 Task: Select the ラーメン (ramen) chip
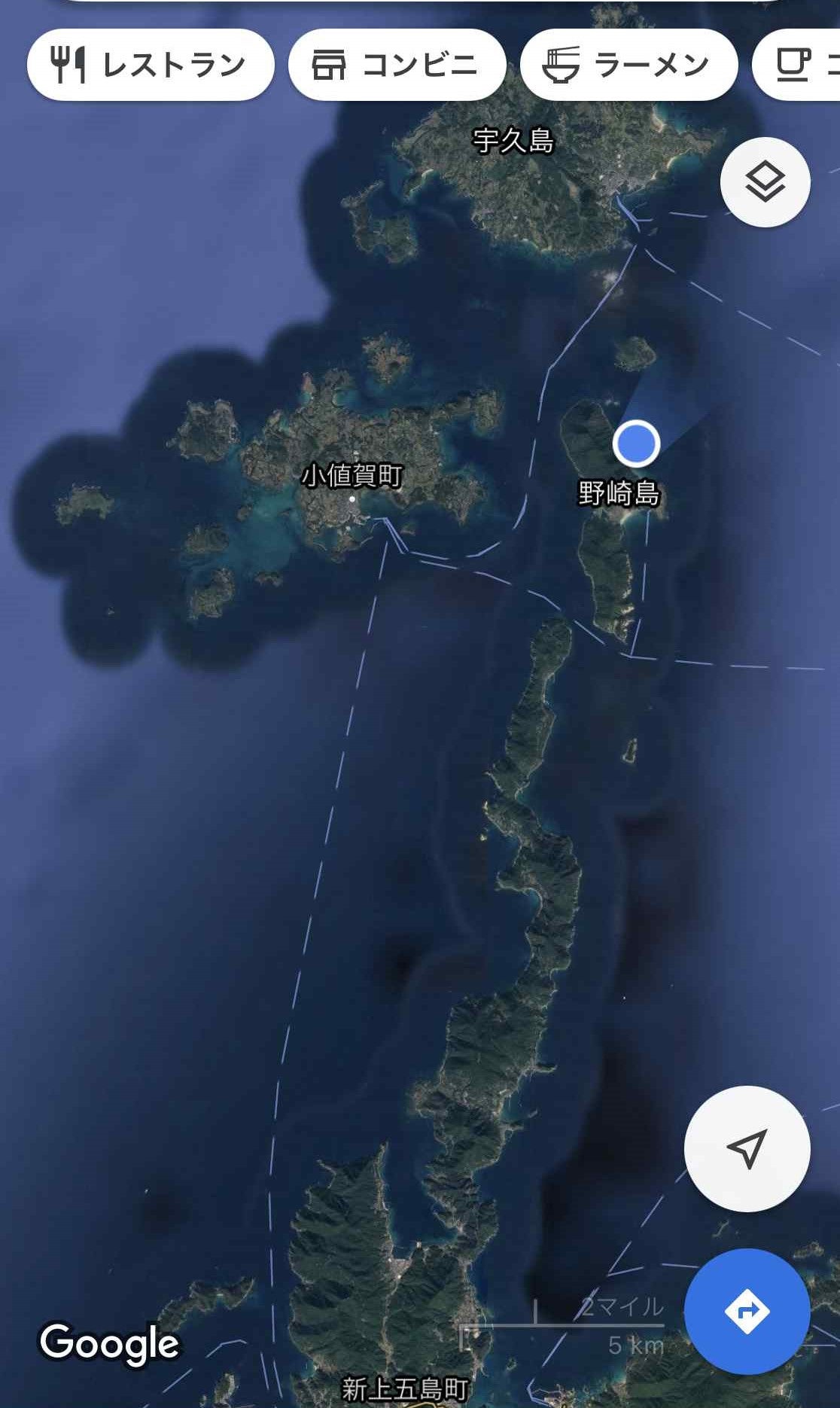[x=628, y=66]
